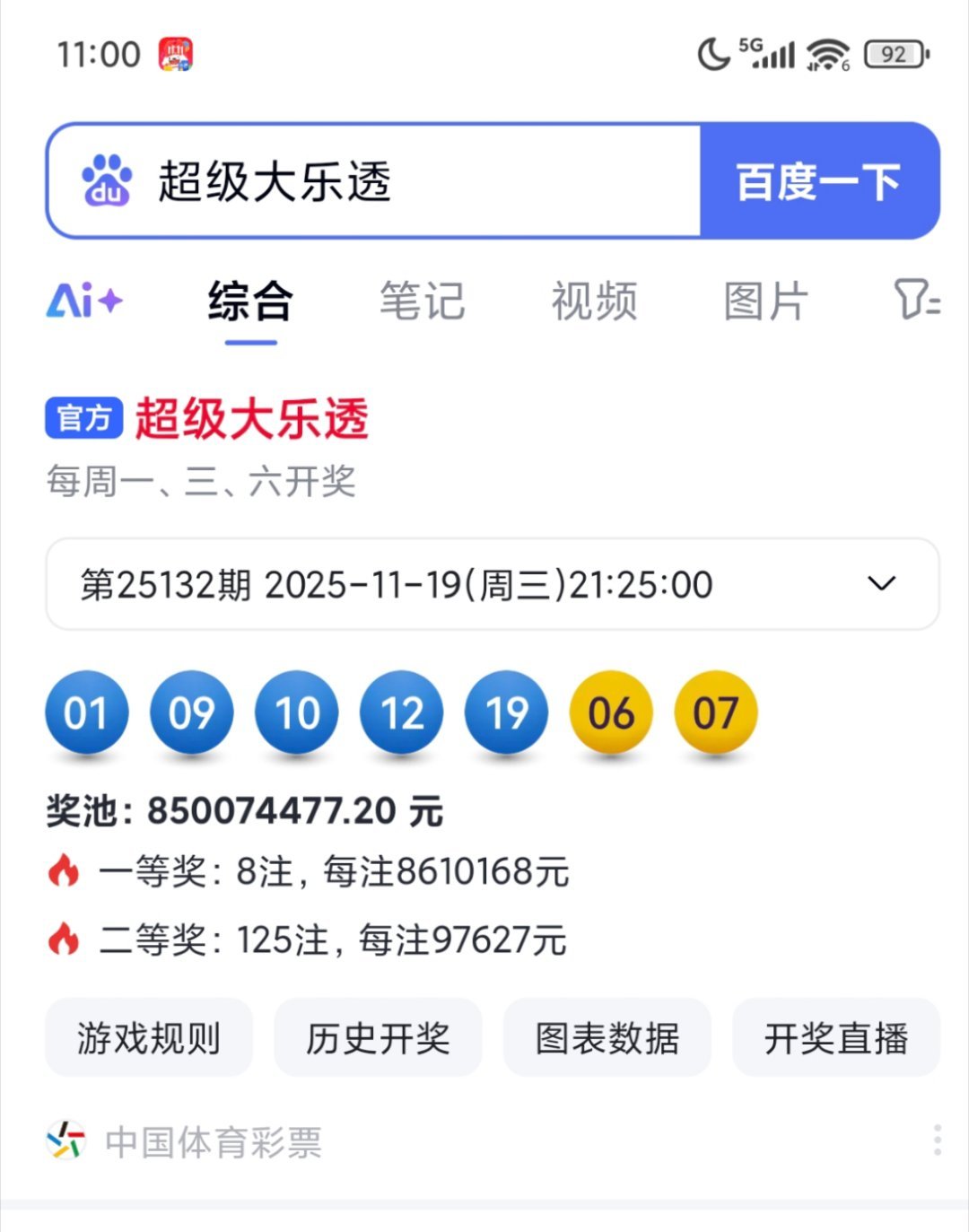Viewport: 969px width, 1232px height.
Task: Select yellow lottery ball 06
Action: coord(611,713)
